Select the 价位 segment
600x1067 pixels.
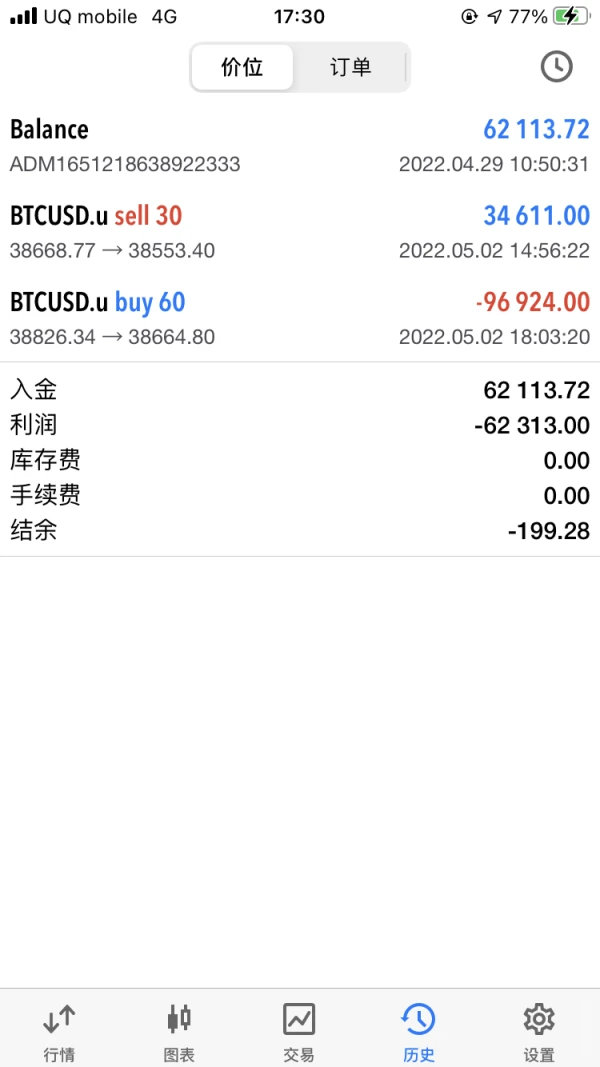(242, 68)
